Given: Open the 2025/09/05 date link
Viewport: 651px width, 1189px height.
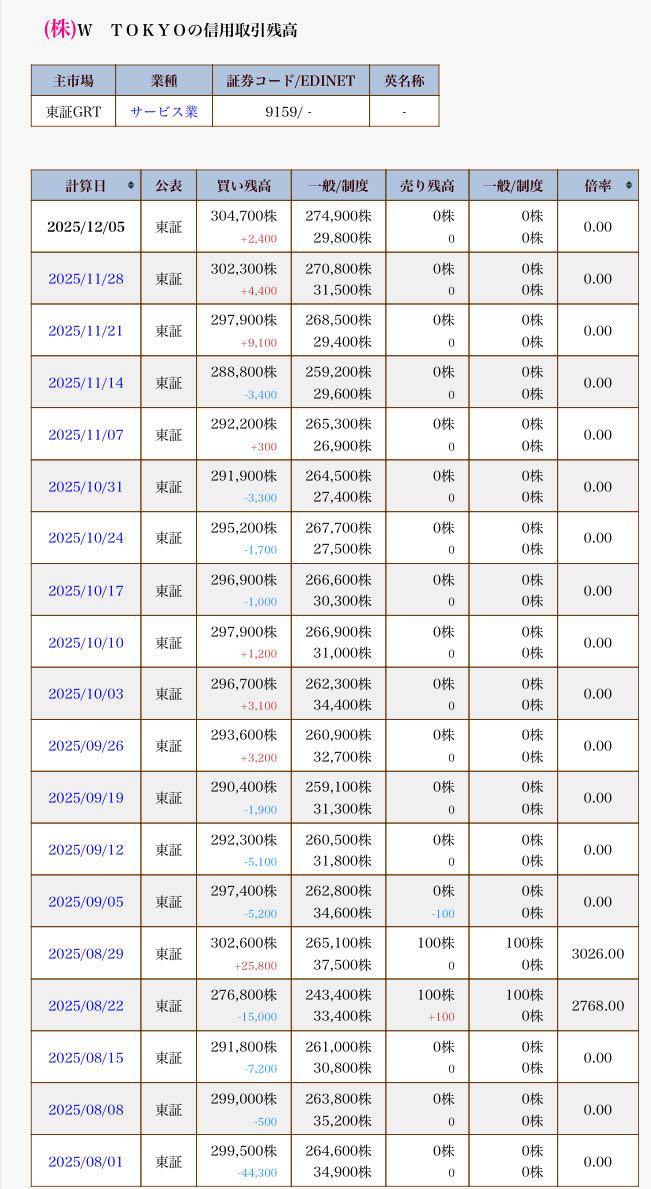Looking at the screenshot, I should pyautogui.click(x=86, y=902).
